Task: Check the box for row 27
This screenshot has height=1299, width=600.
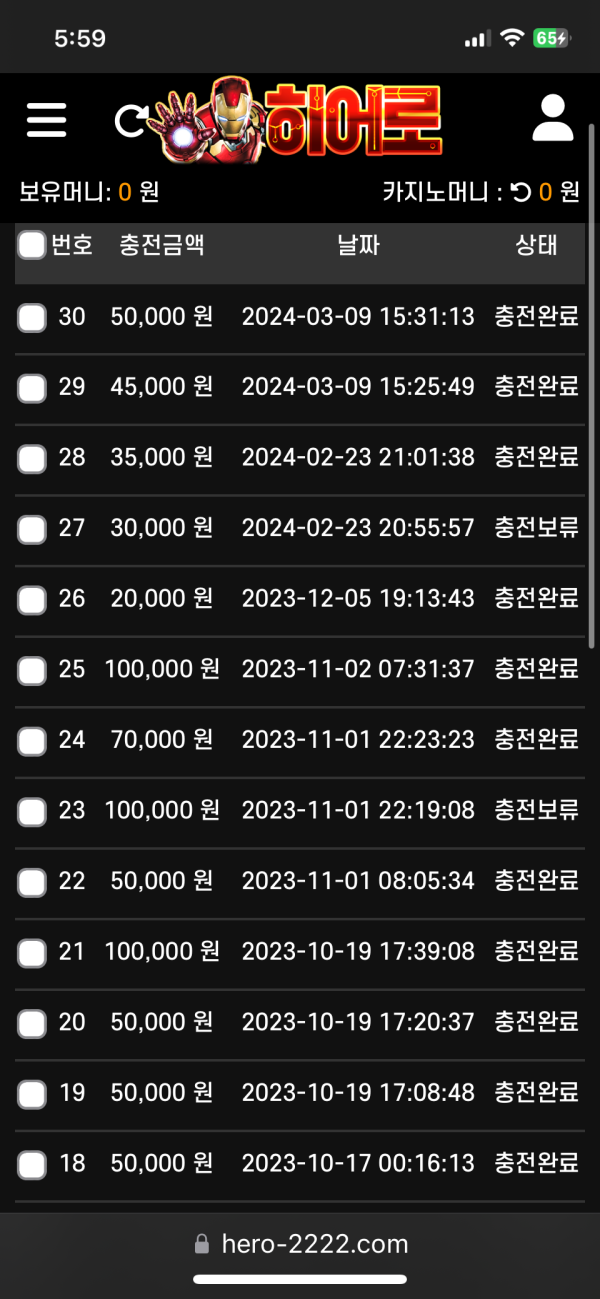Action: (32, 529)
